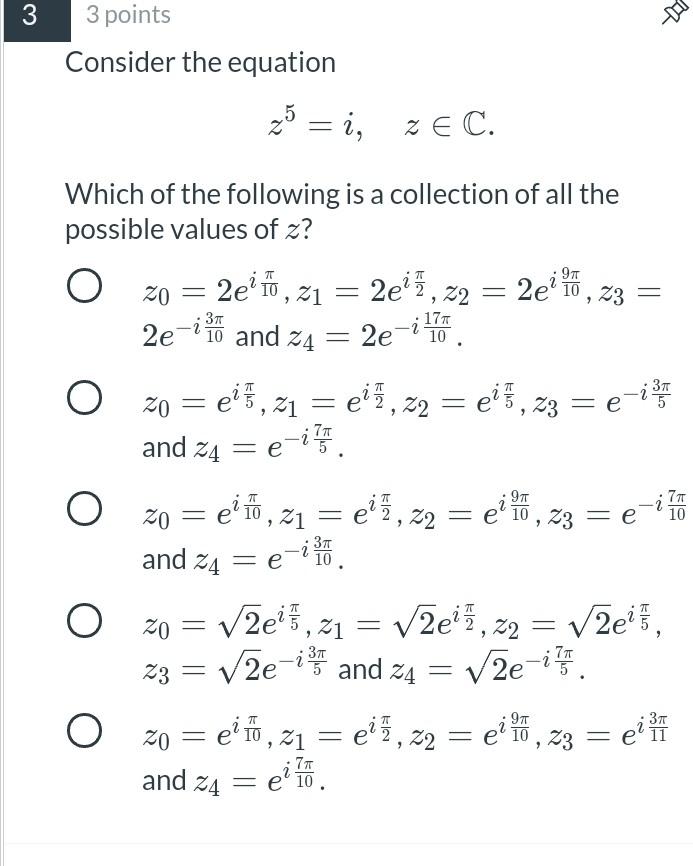
Task: Pin question 3 with the pushpin icon
Action: (x=673, y=14)
